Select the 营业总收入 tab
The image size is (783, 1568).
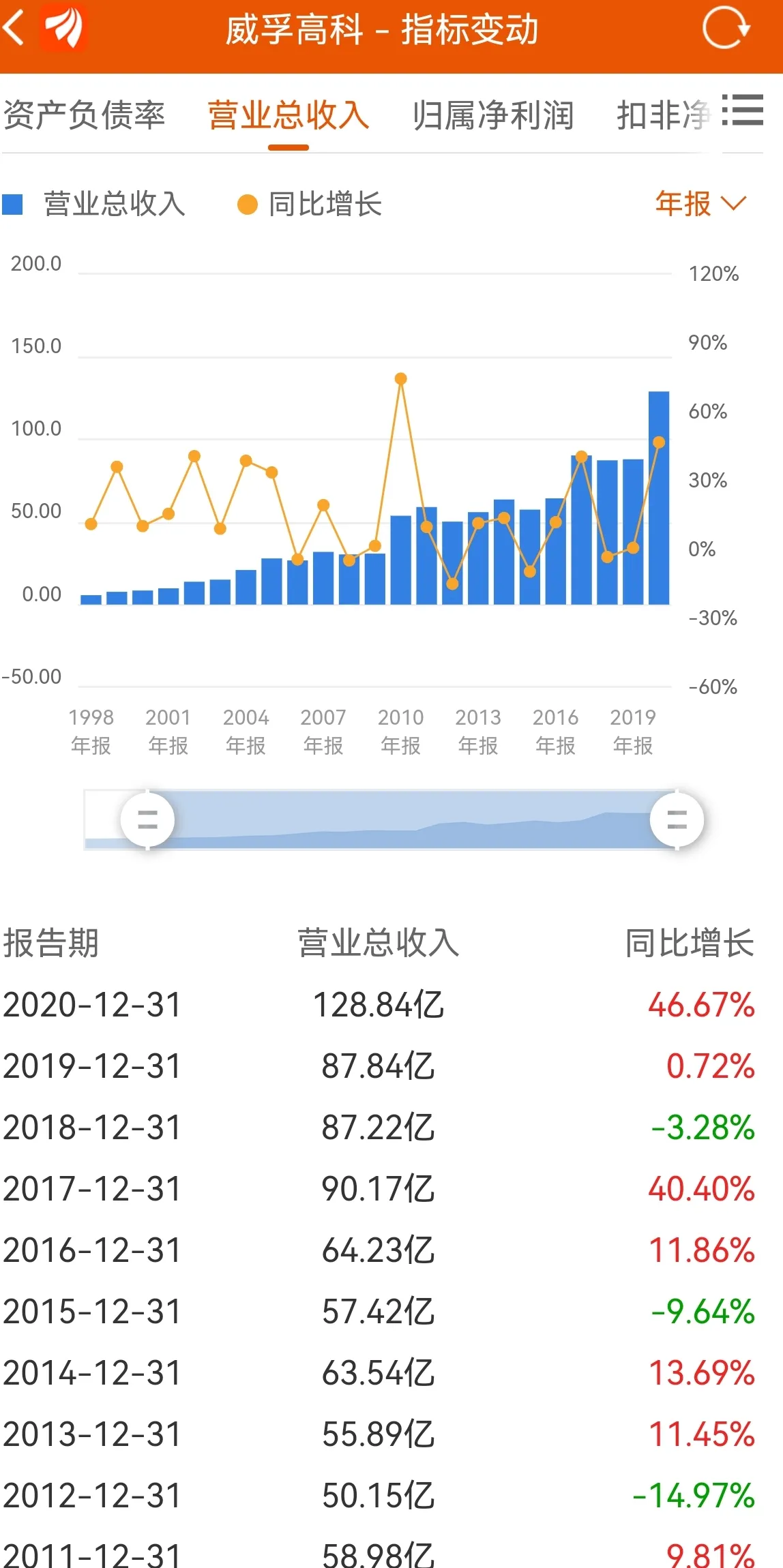(289, 115)
